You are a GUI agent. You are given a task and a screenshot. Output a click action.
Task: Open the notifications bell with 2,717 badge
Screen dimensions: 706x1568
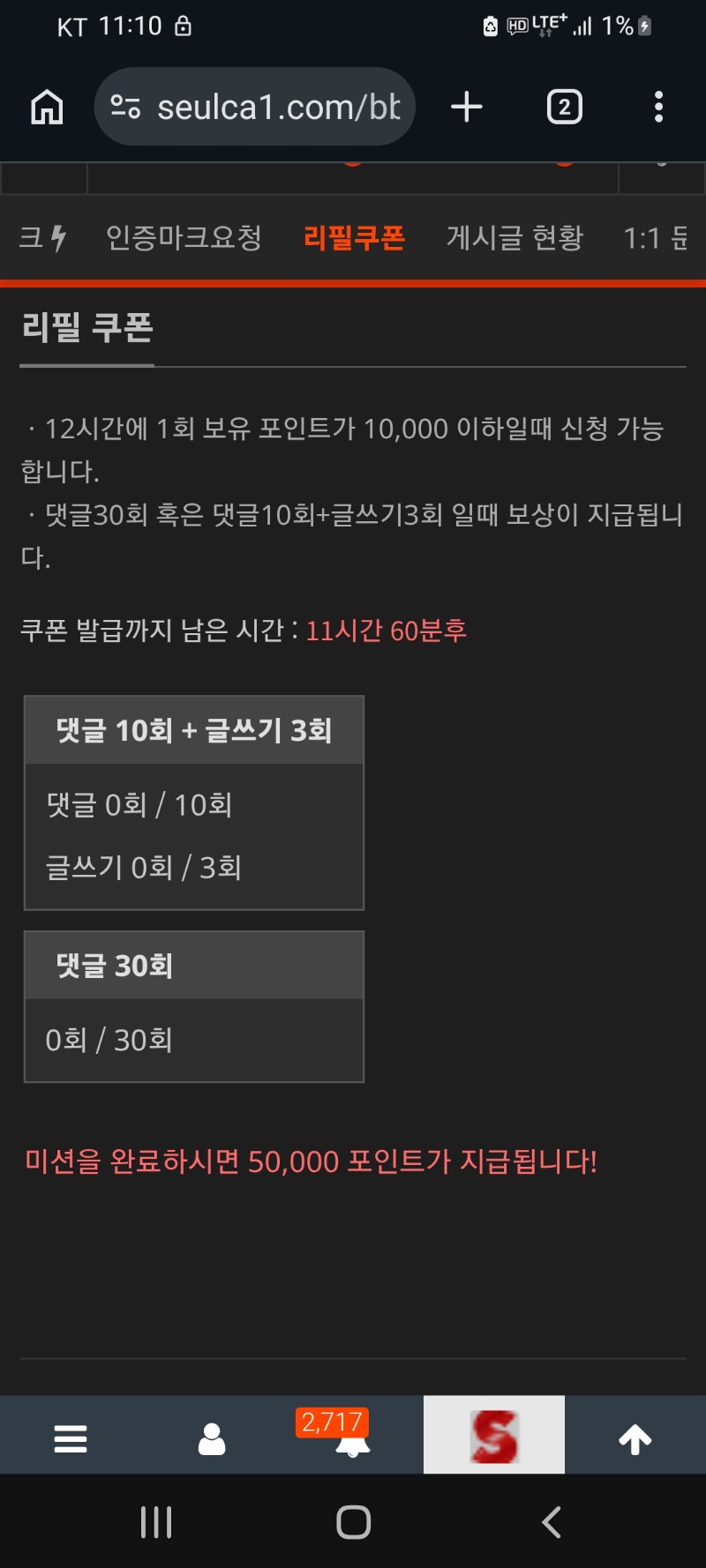coord(351,1440)
